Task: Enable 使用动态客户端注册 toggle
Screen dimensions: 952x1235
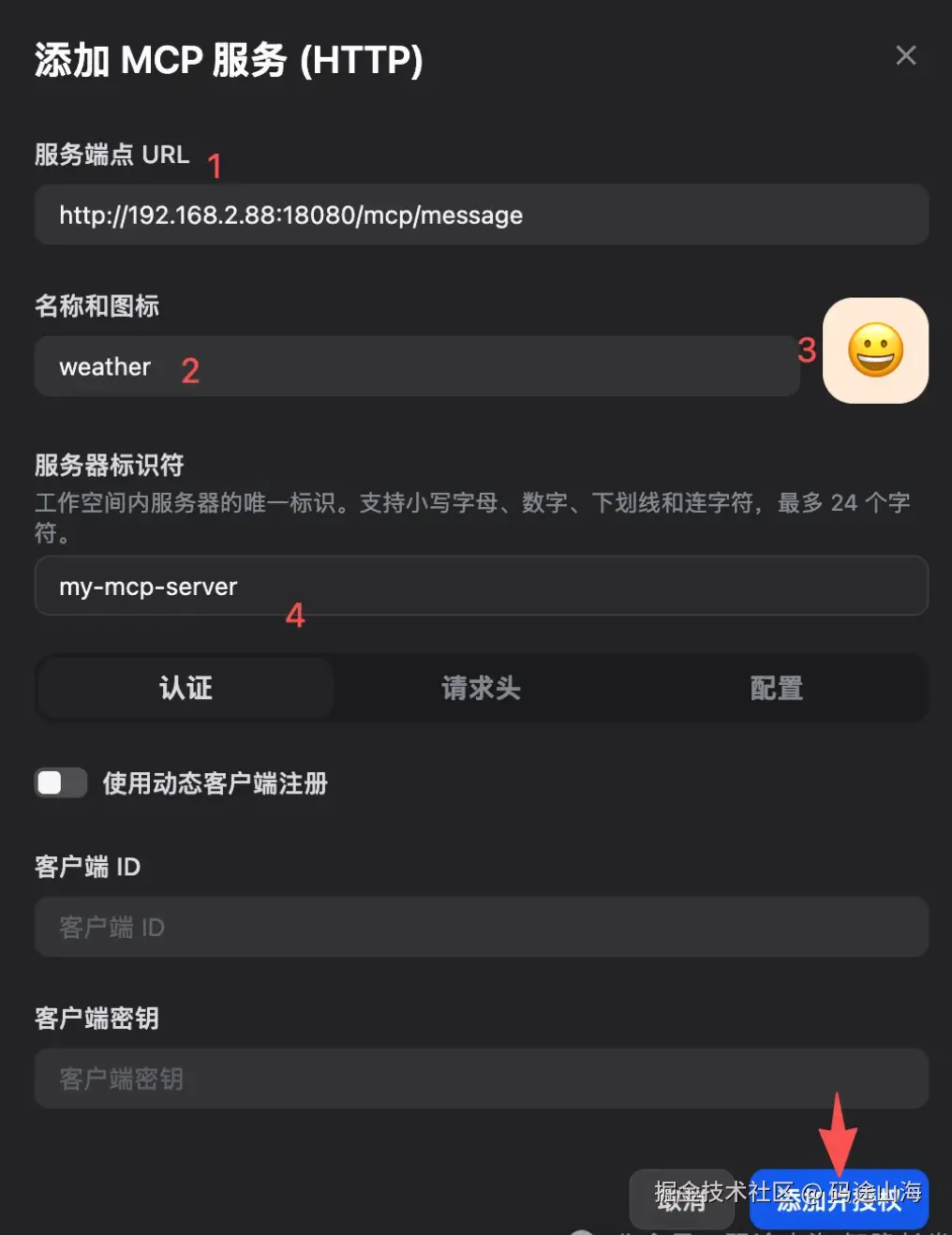Action: (x=61, y=782)
